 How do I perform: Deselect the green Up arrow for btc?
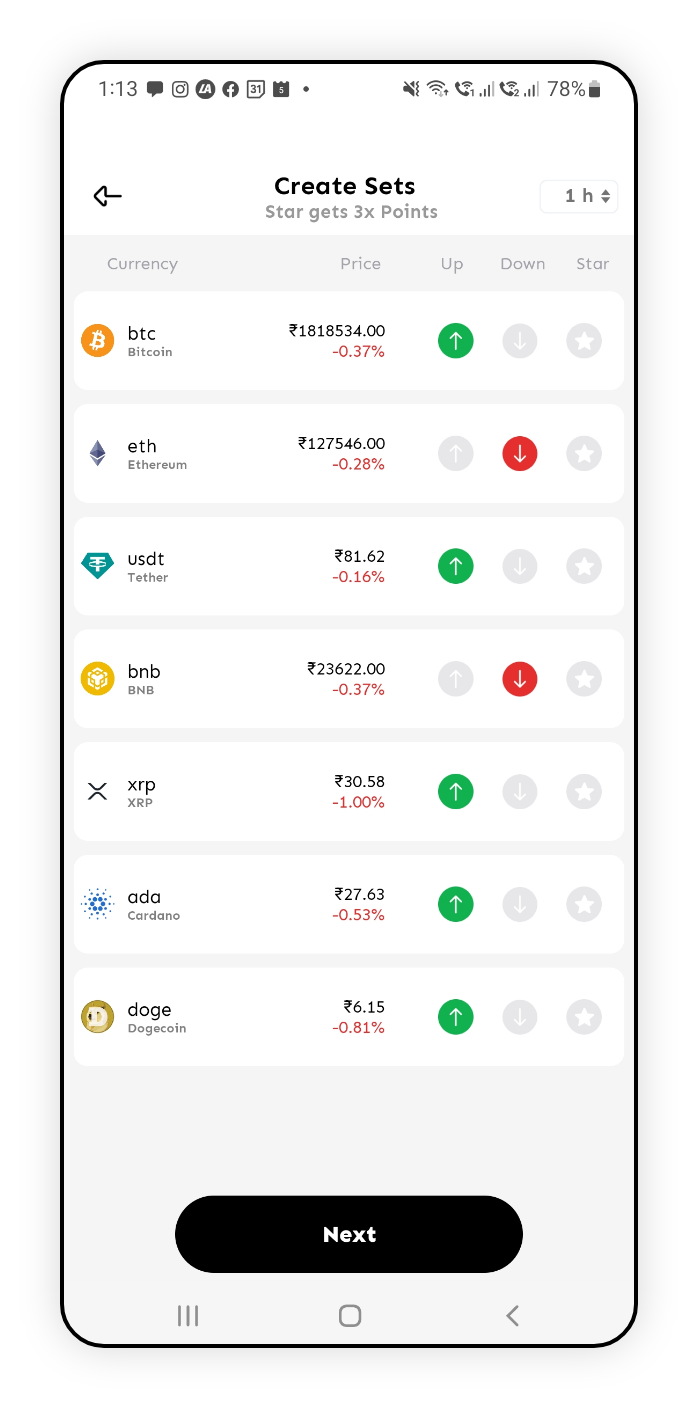click(x=455, y=341)
